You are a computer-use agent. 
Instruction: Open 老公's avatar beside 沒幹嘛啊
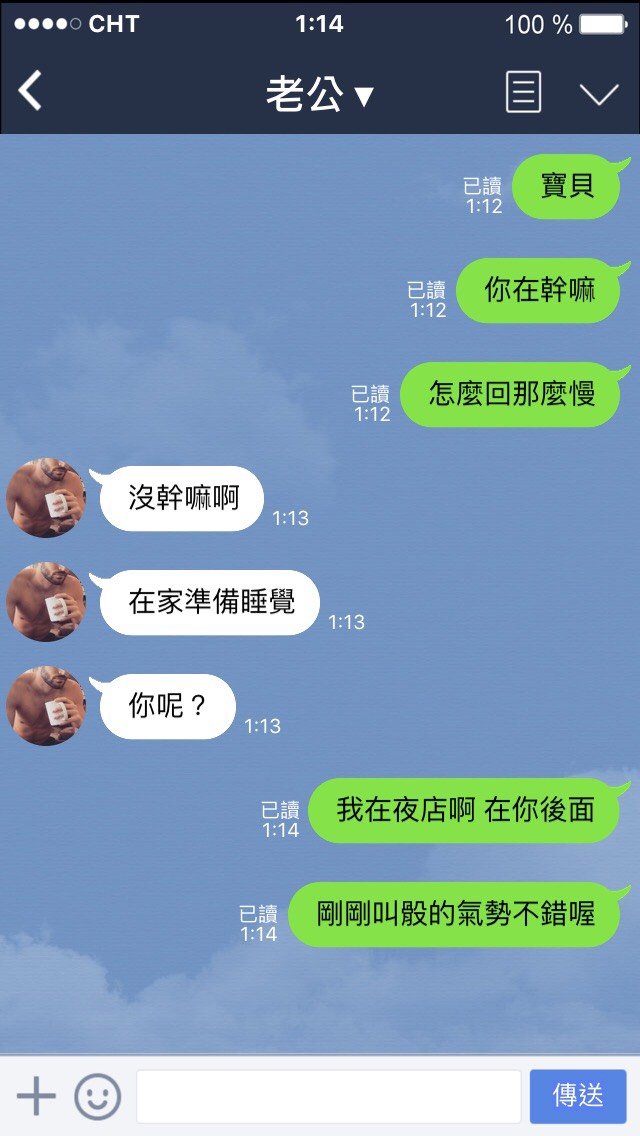point(45,497)
